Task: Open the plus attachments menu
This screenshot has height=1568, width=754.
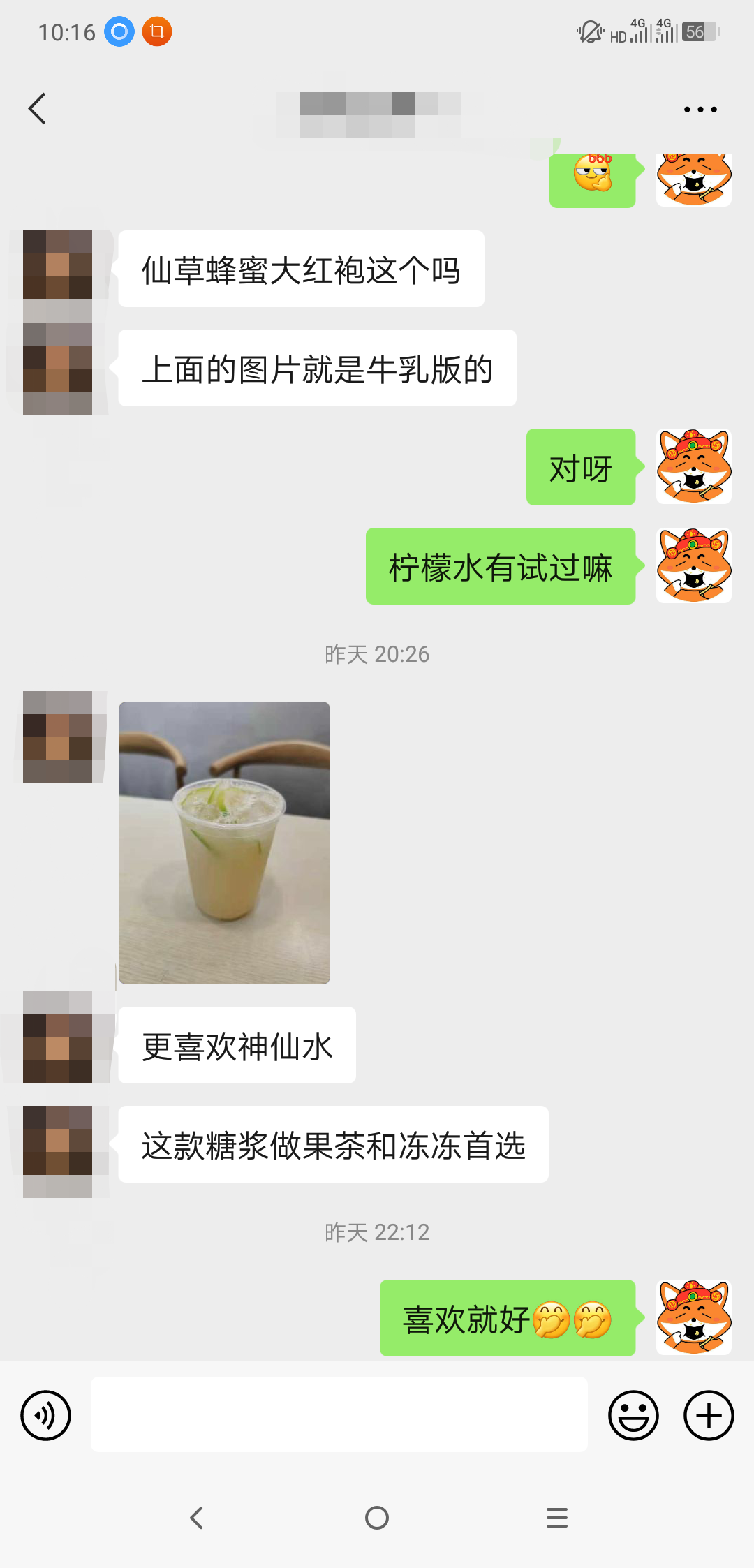Action: pyautogui.click(x=708, y=1415)
